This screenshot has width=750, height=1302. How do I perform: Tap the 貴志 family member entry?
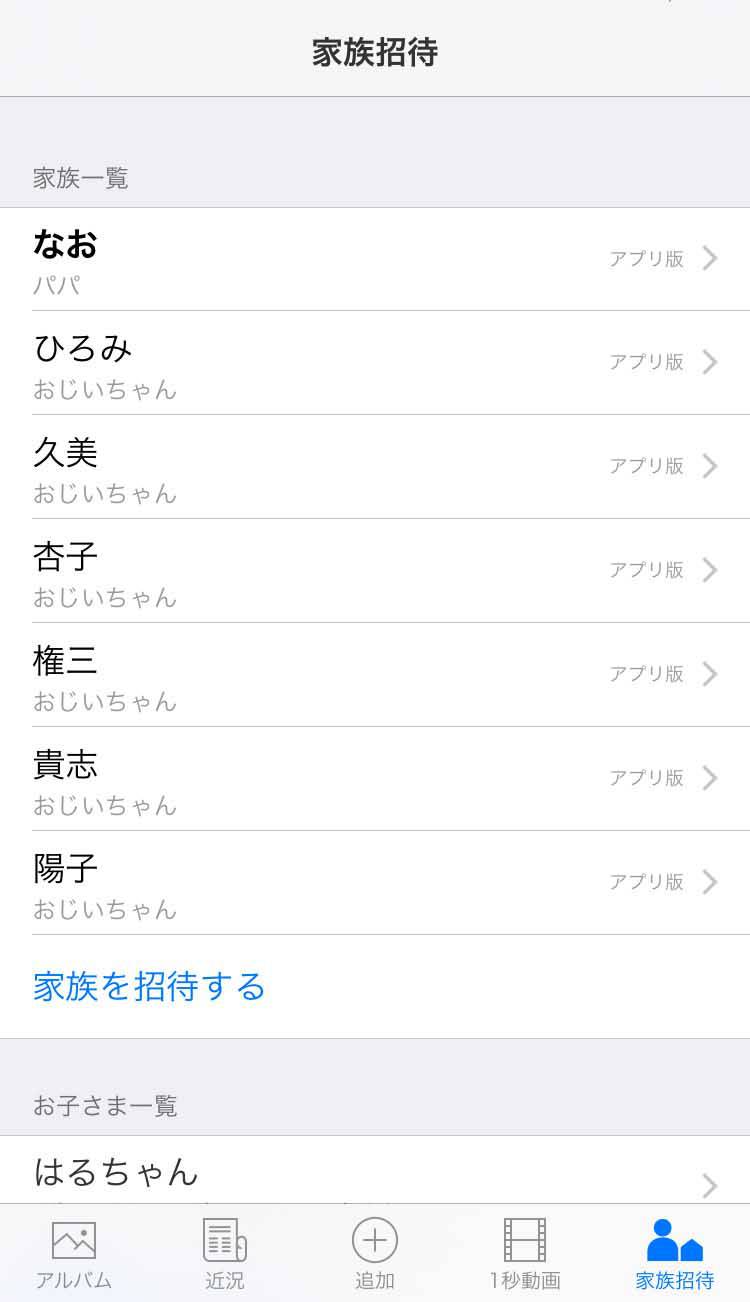click(x=375, y=779)
